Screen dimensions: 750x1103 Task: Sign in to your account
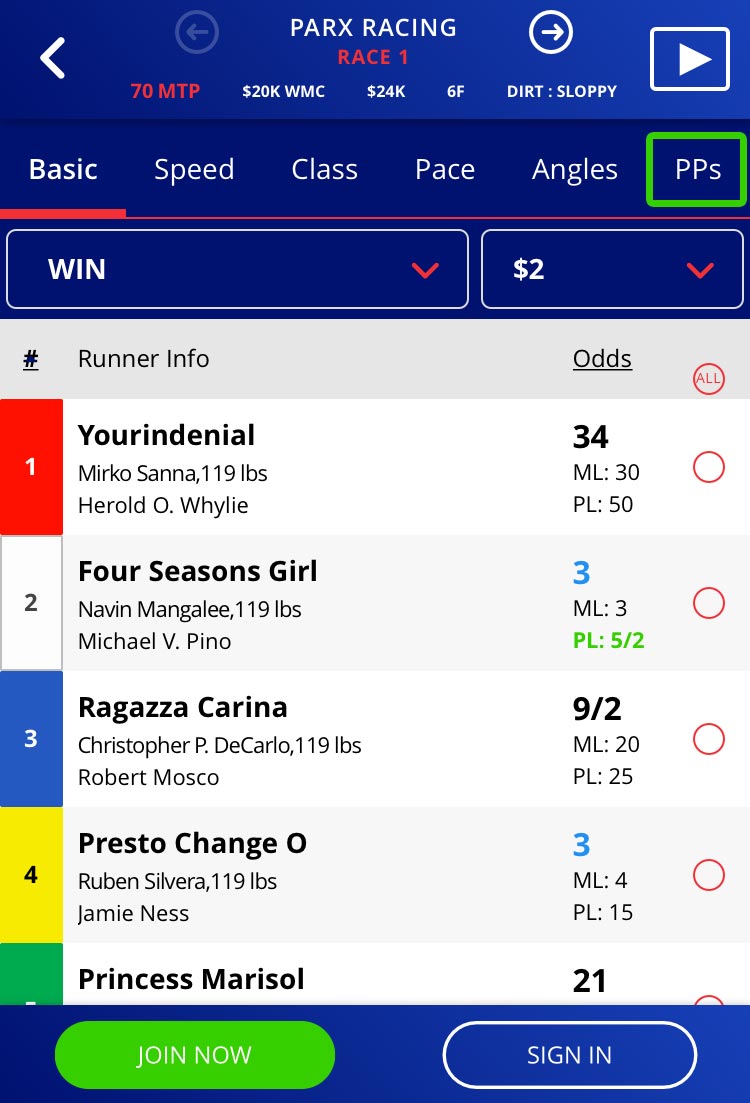click(569, 1055)
